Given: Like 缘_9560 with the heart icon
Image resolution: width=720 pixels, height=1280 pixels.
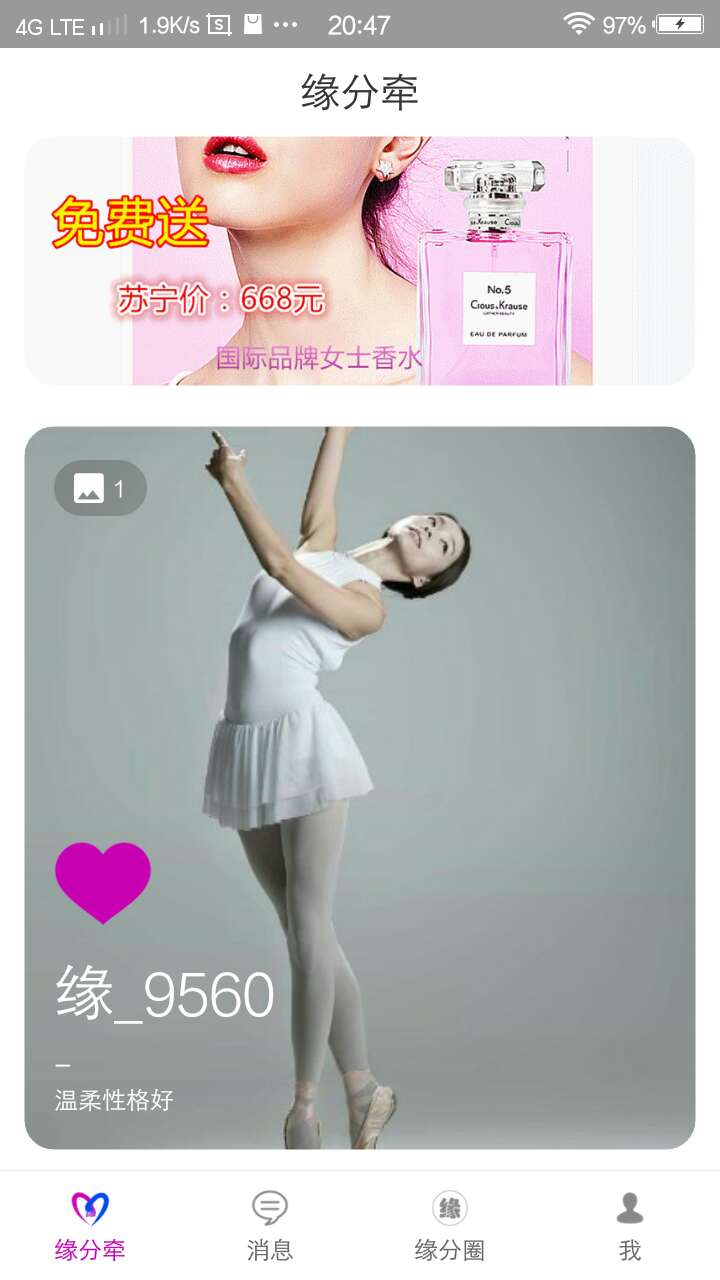Looking at the screenshot, I should point(103,882).
